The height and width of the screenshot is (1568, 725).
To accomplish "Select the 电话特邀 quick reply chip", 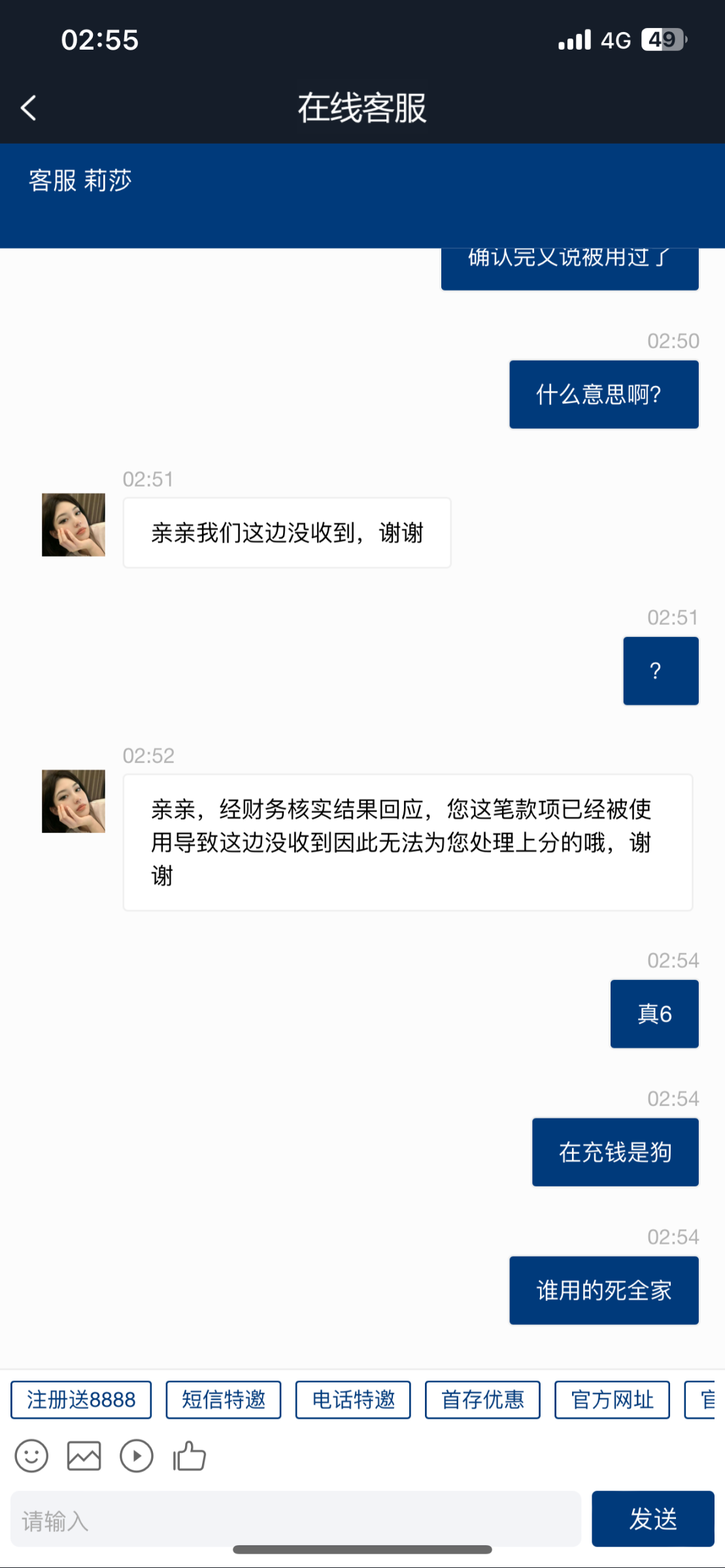I will point(352,1399).
